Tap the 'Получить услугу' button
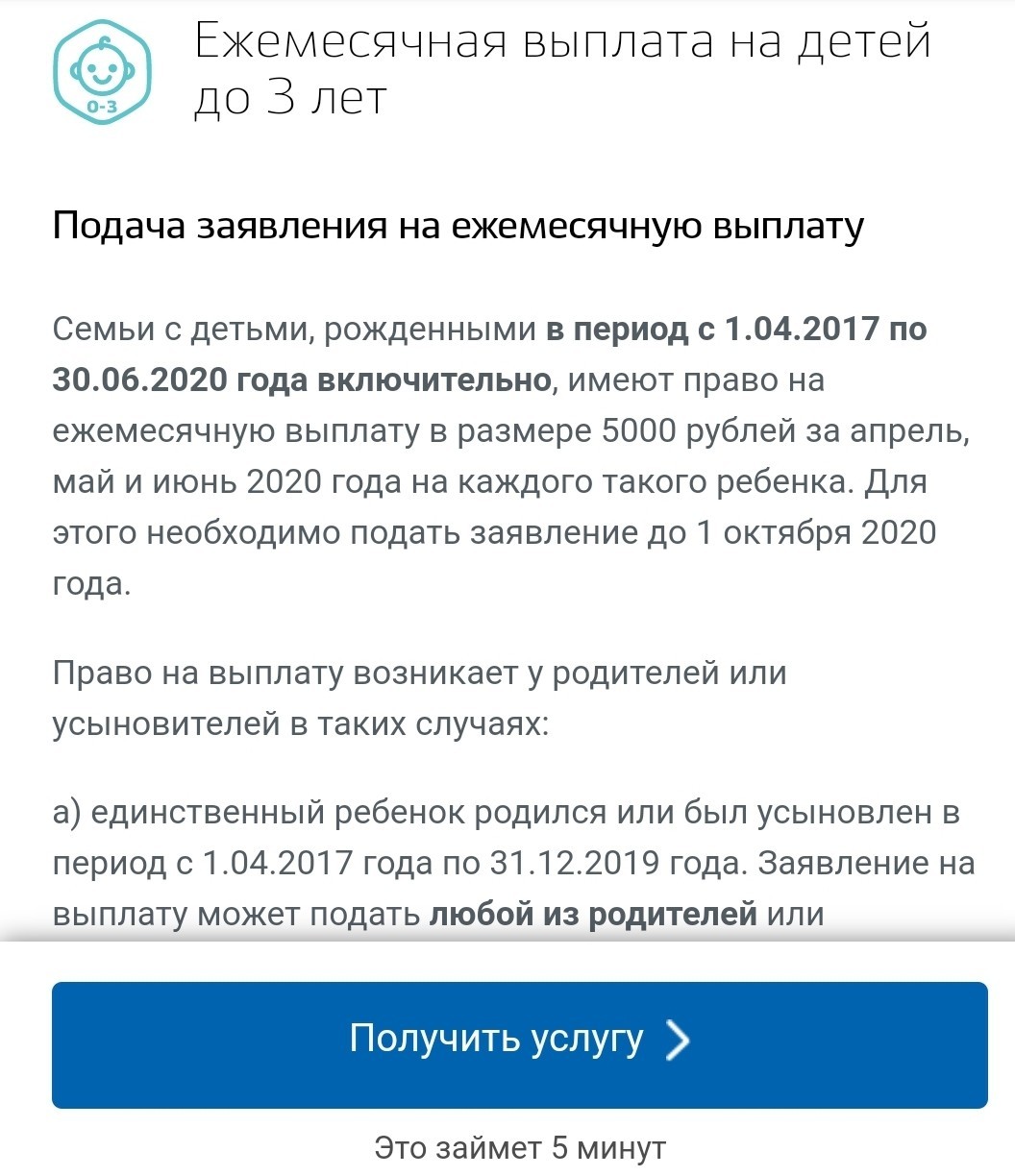1015x1176 pixels. click(x=520, y=1044)
